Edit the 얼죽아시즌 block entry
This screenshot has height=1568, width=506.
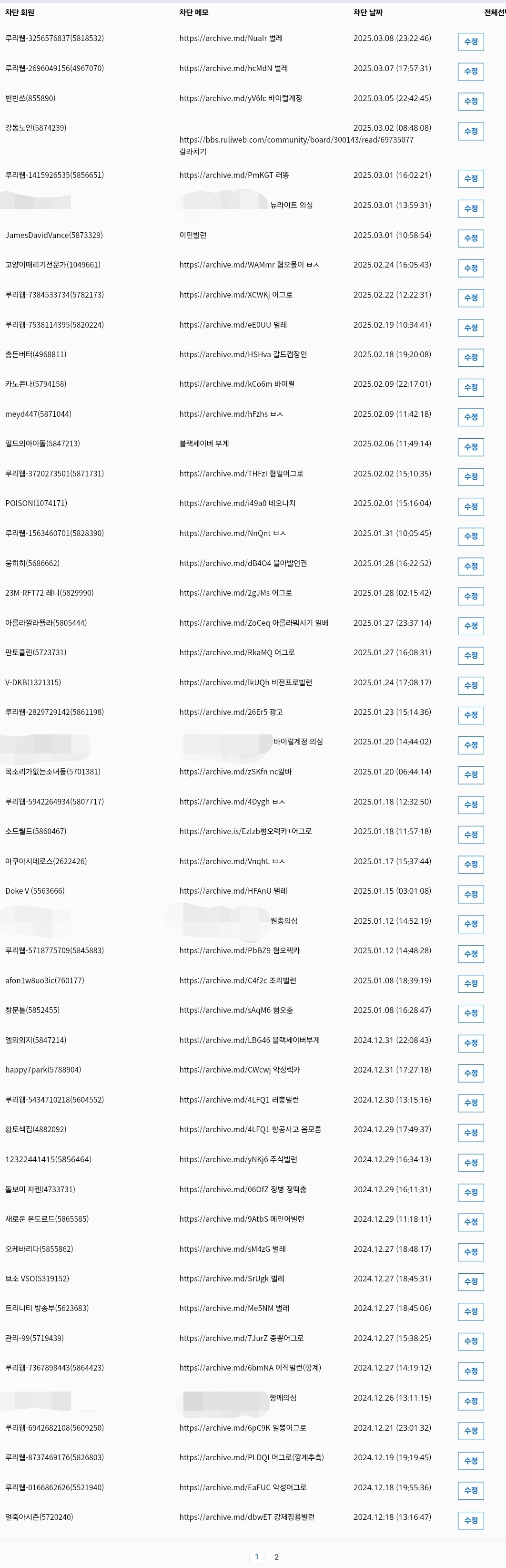(x=470, y=1520)
